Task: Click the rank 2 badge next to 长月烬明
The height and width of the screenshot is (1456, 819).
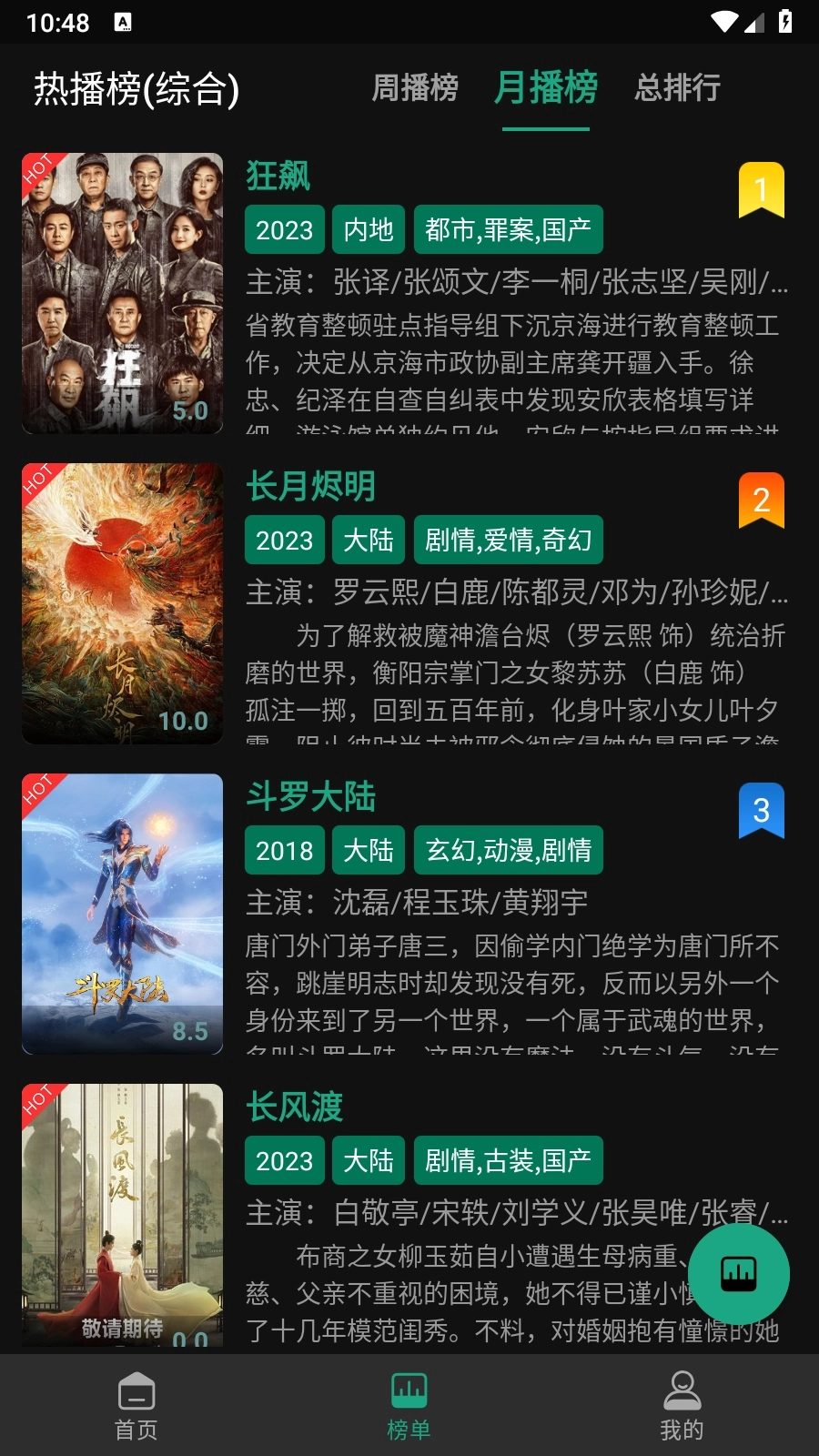Action: (x=762, y=500)
